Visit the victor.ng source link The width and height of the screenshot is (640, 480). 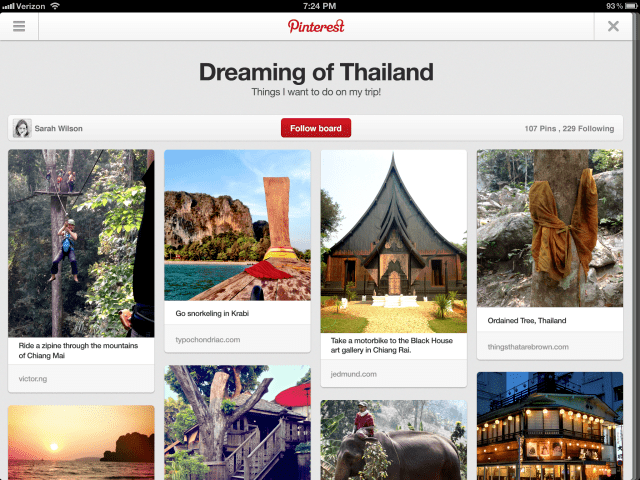click(34, 379)
